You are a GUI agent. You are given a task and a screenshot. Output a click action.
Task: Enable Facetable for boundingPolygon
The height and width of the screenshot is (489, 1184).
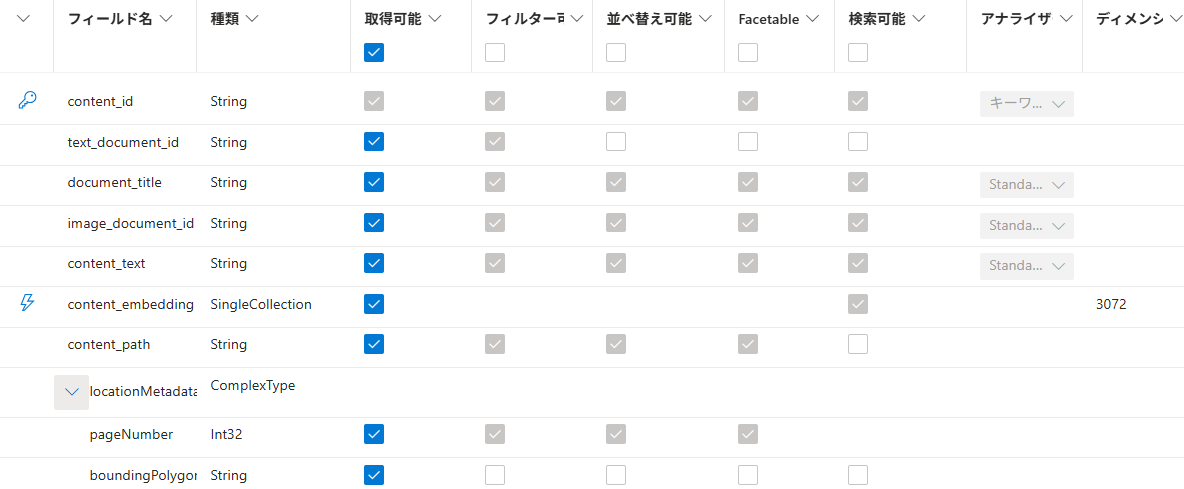[748, 475]
